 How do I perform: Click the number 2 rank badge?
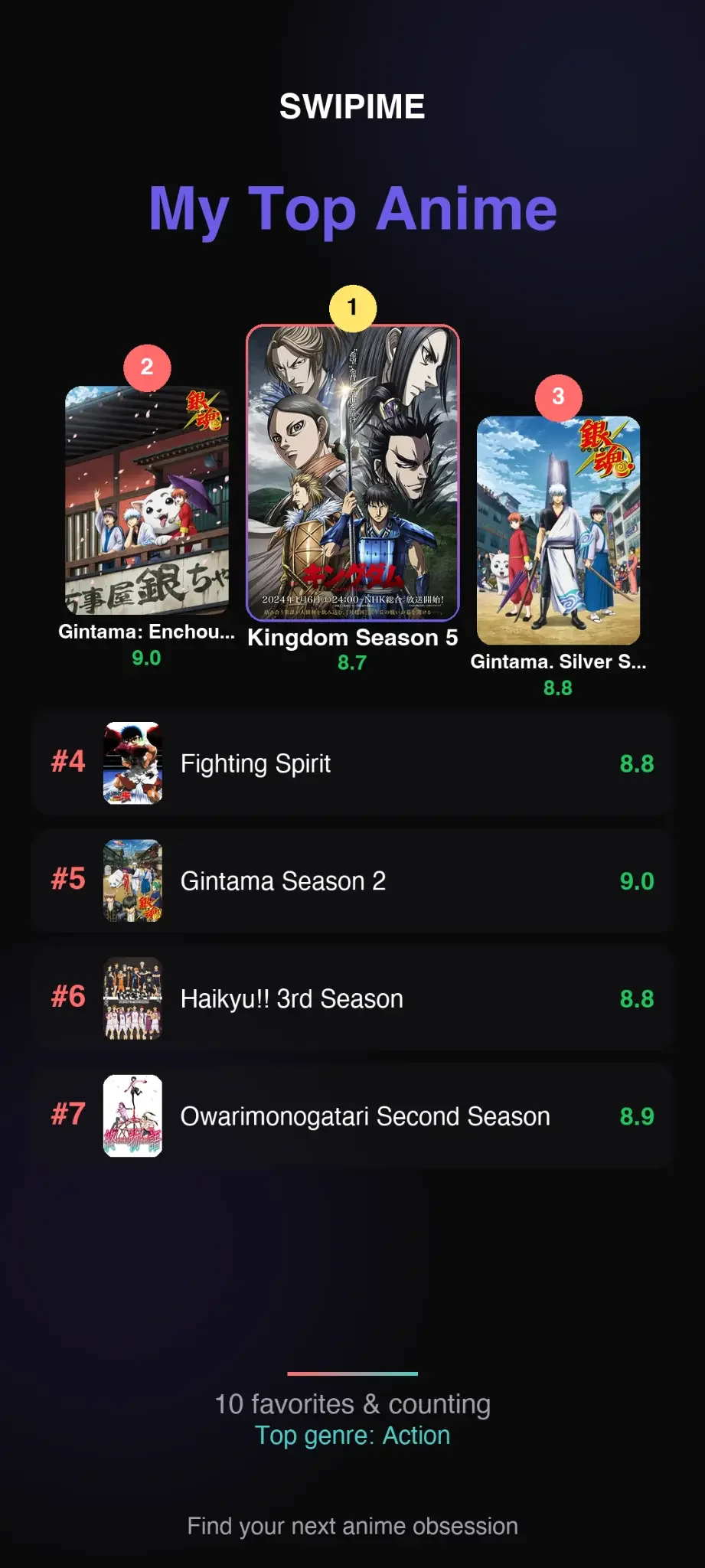(x=145, y=367)
